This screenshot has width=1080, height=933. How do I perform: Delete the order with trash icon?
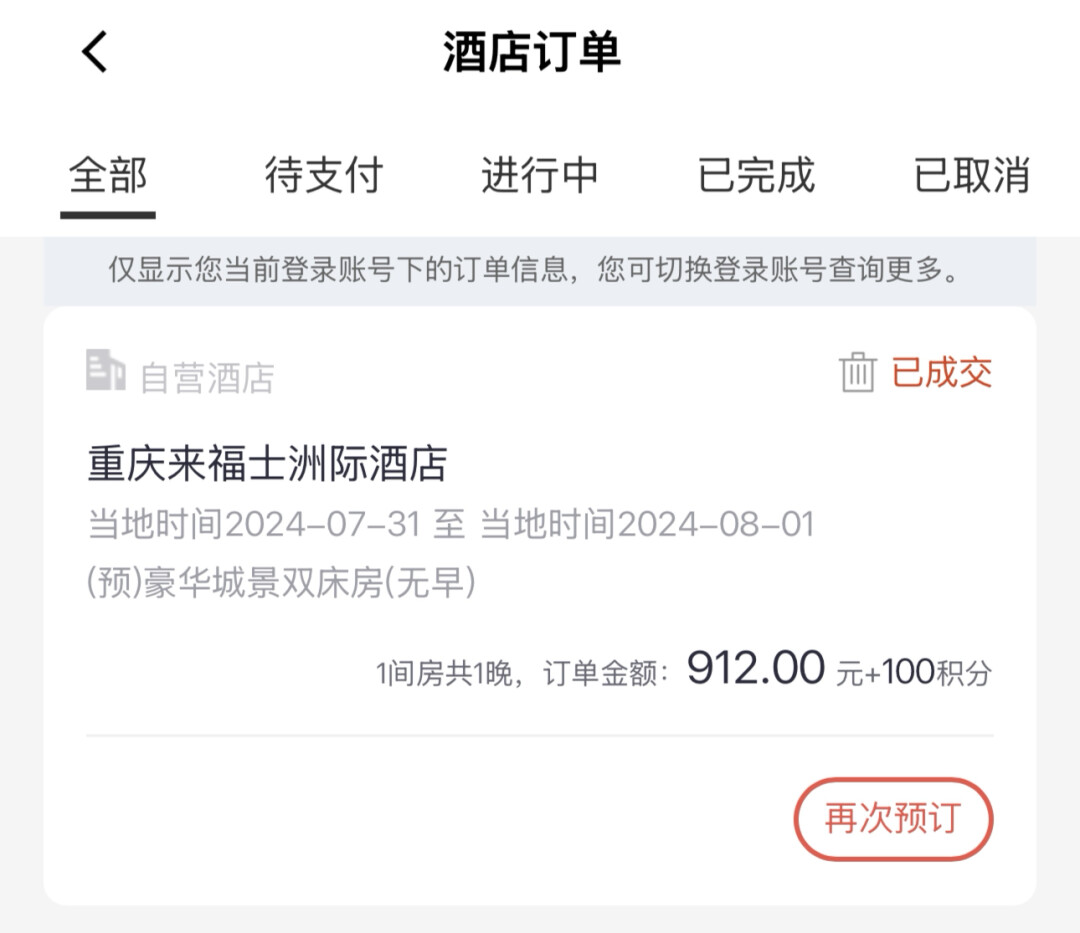857,373
